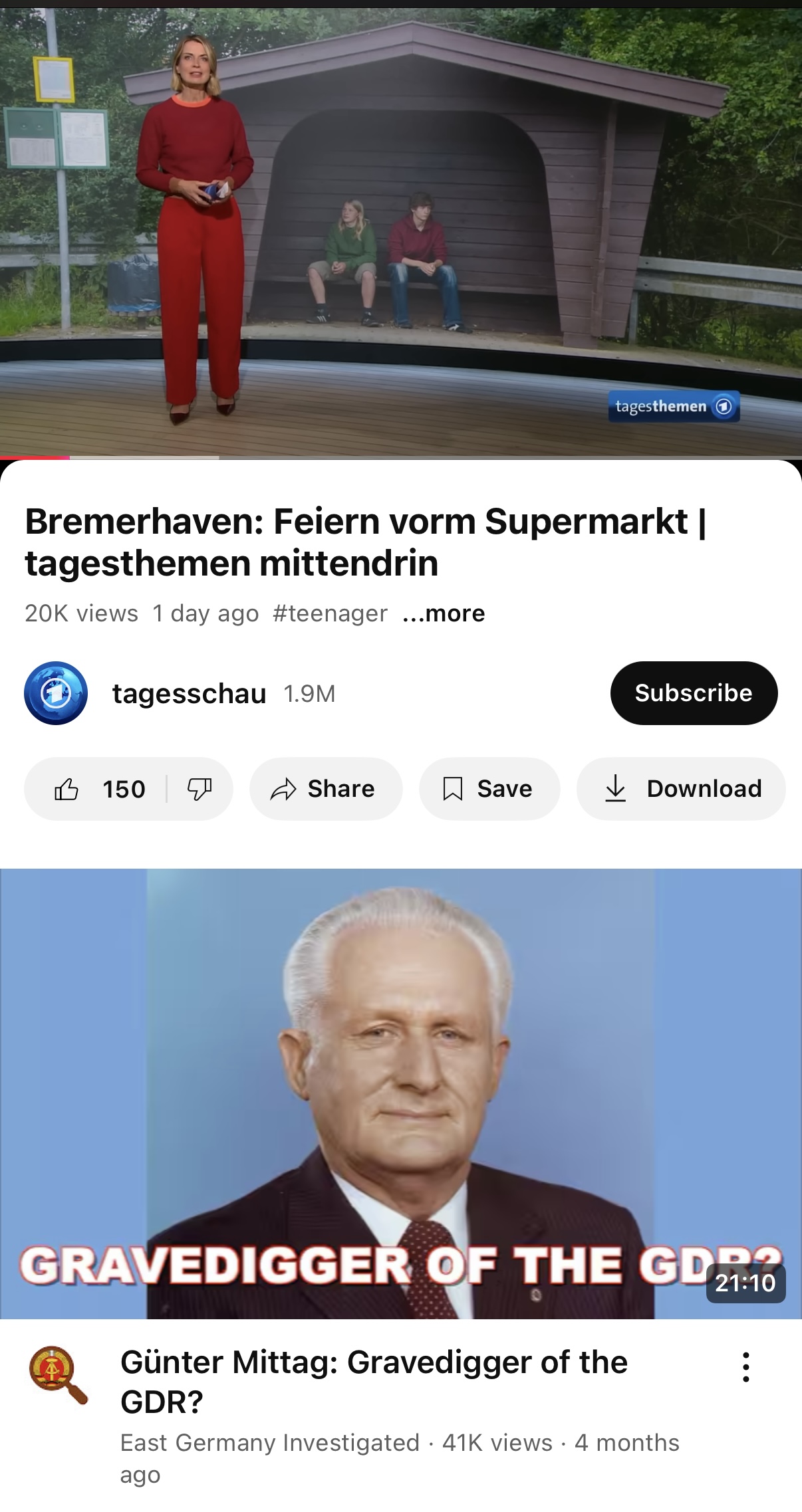
Task: Open the #teenager hashtag
Action: [330, 613]
